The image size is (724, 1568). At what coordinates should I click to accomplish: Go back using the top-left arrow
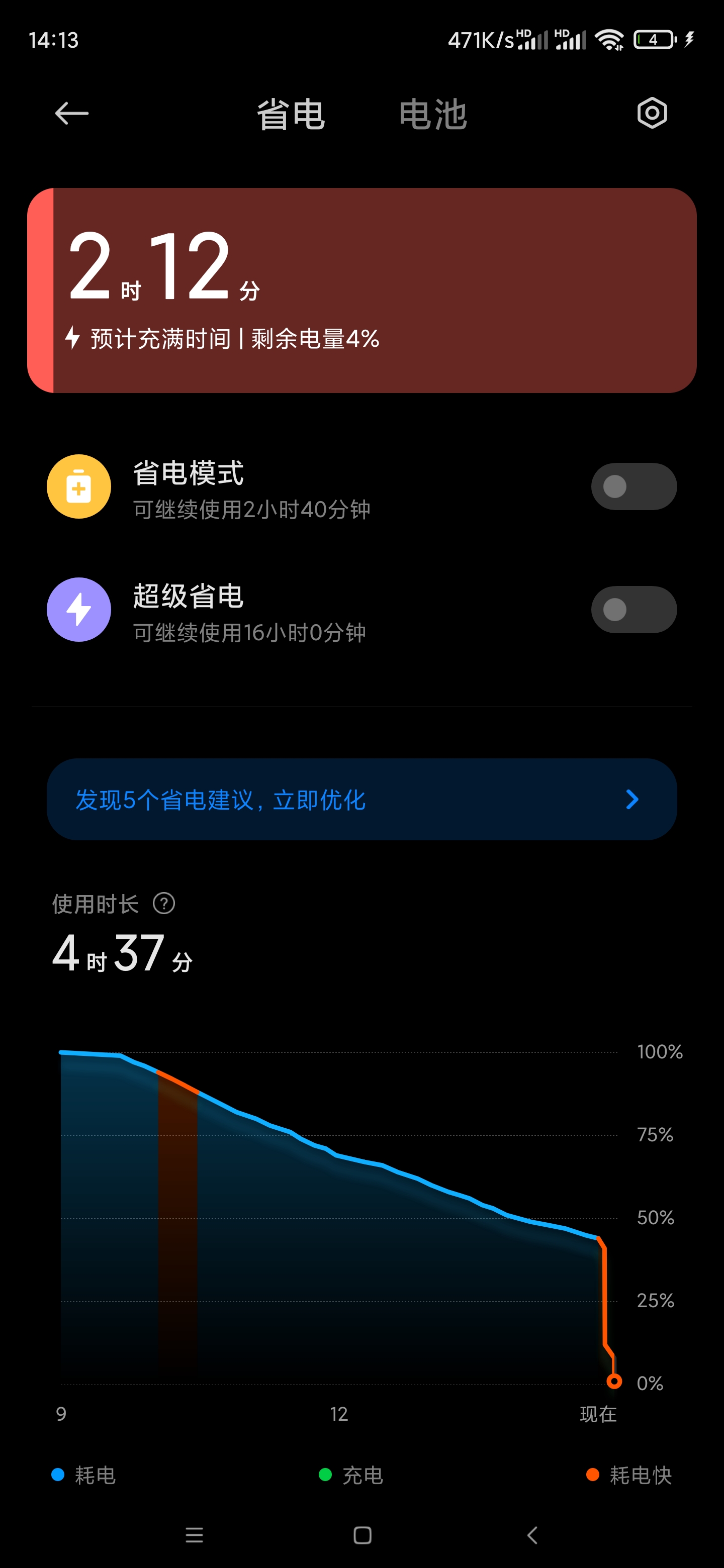(72, 114)
